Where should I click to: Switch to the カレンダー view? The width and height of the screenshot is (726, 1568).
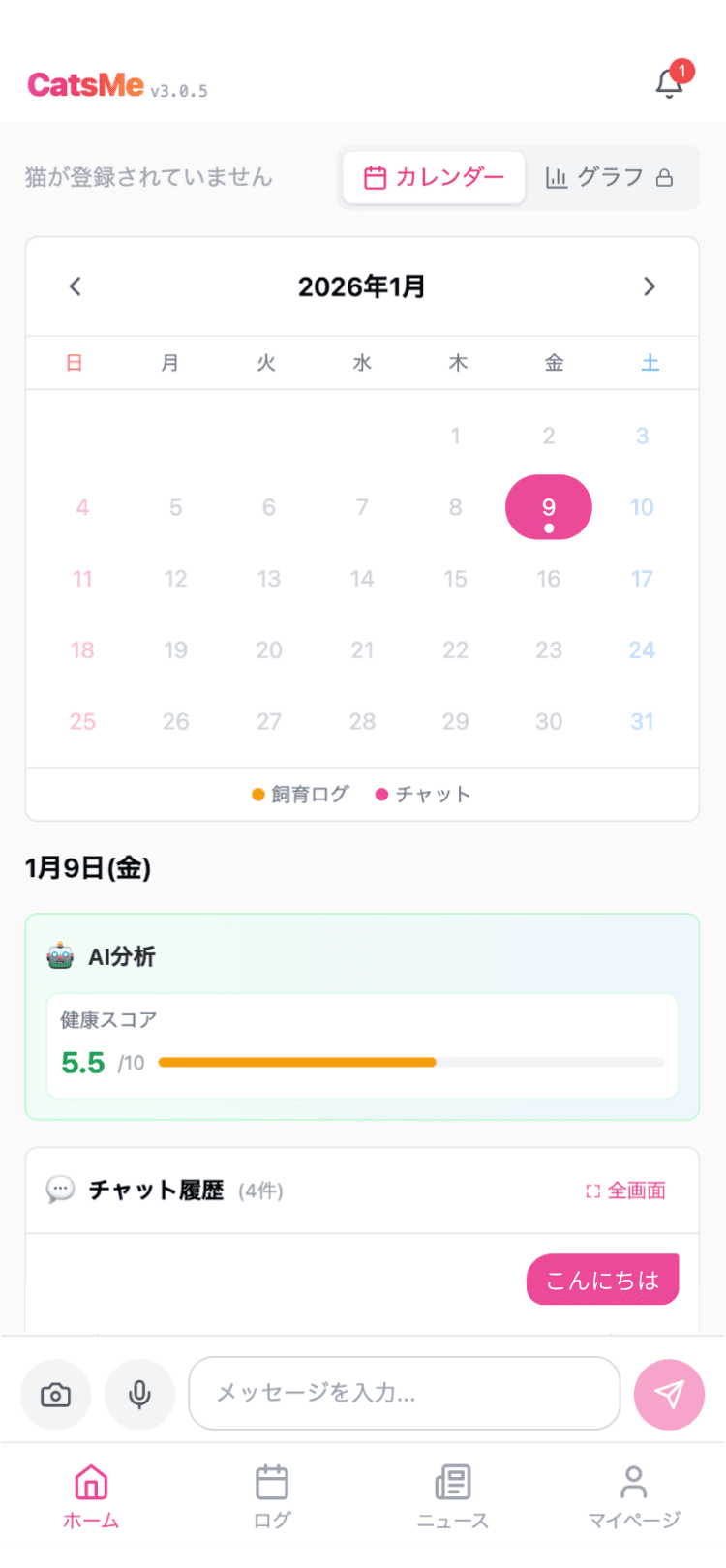pyautogui.click(x=434, y=177)
